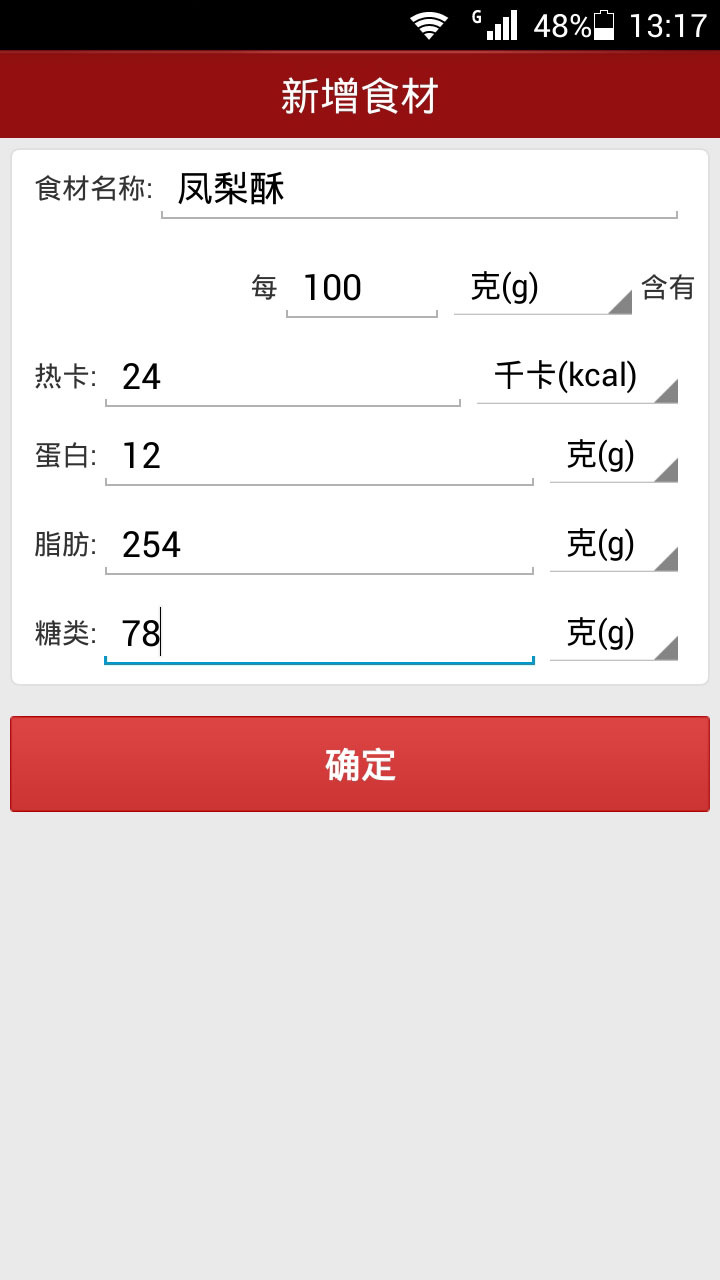
Task: Open the 克(g) unit dropdown beside 含有
Action: (x=542, y=288)
